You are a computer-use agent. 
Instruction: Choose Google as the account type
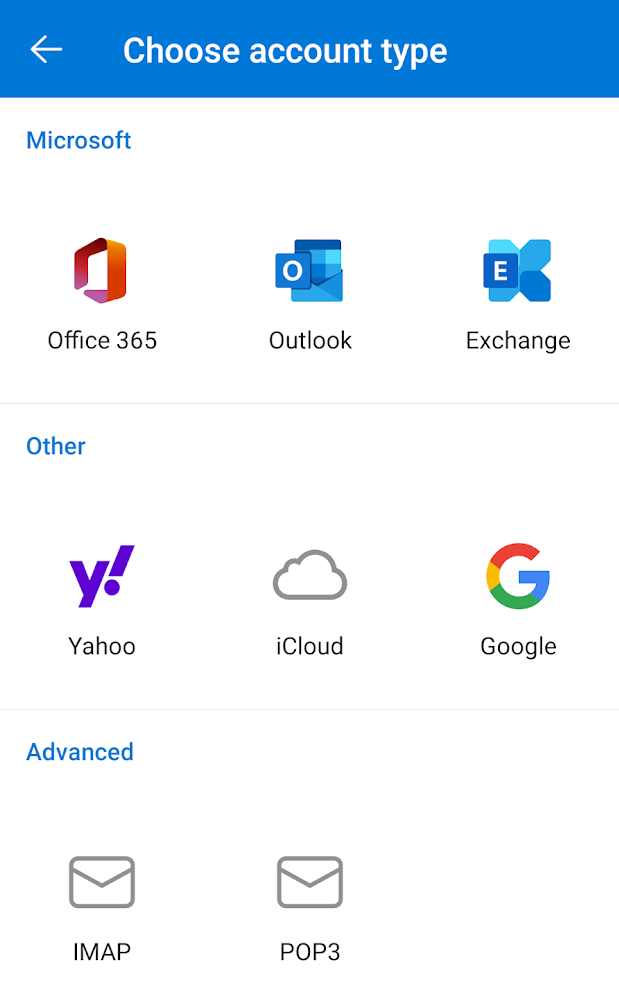(518, 600)
